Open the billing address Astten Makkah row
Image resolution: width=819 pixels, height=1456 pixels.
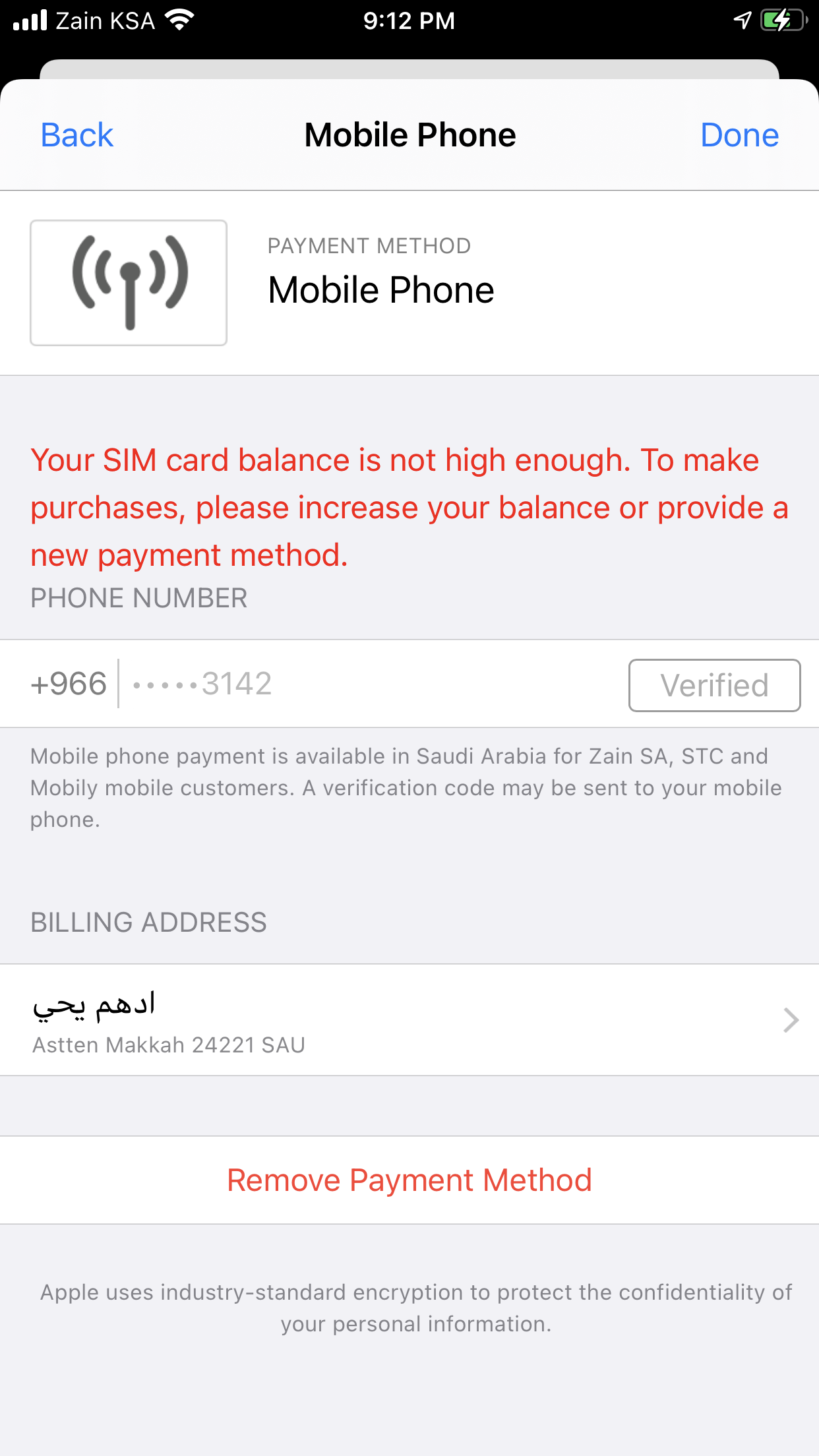(409, 1020)
